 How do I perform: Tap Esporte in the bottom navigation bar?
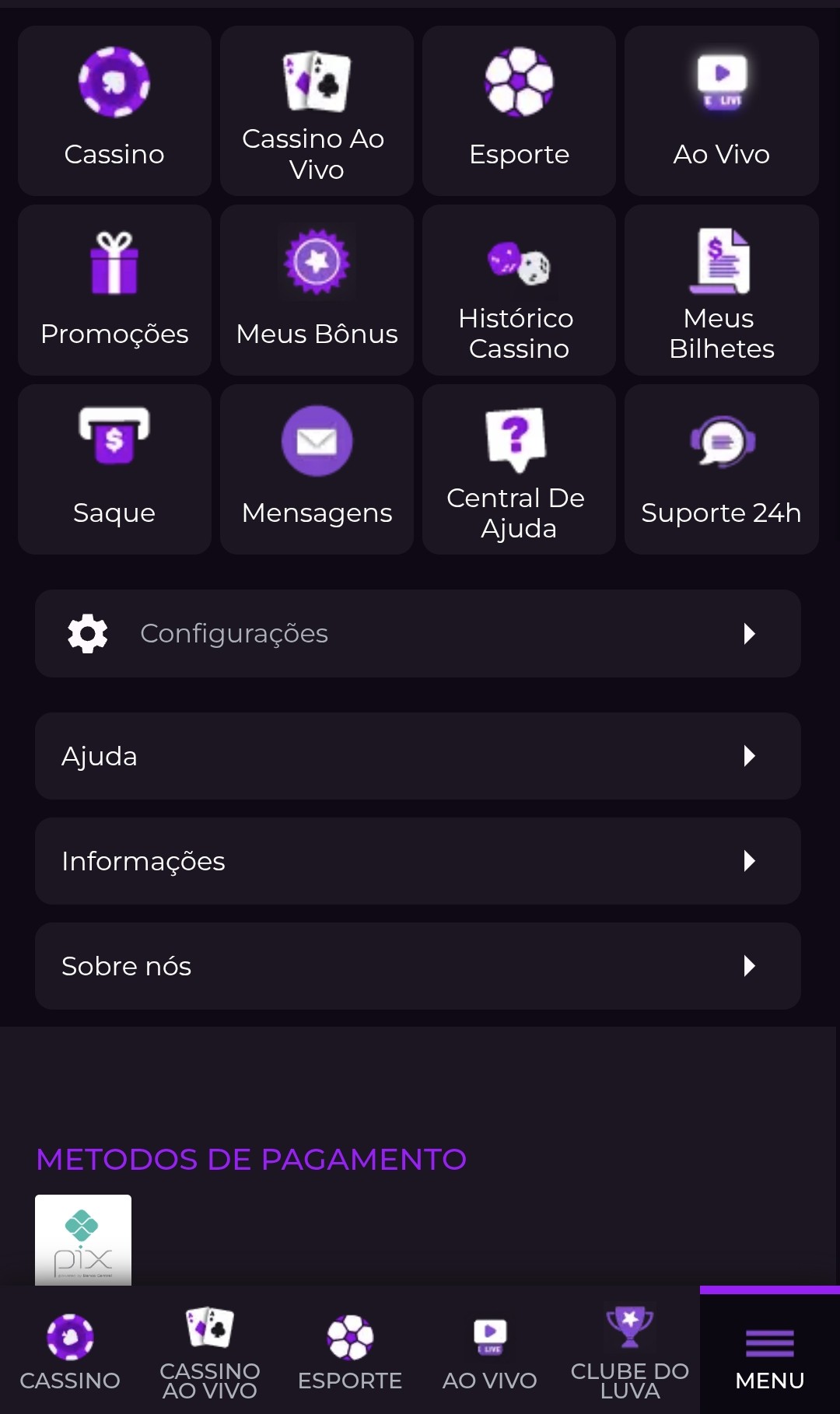pos(349,1353)
